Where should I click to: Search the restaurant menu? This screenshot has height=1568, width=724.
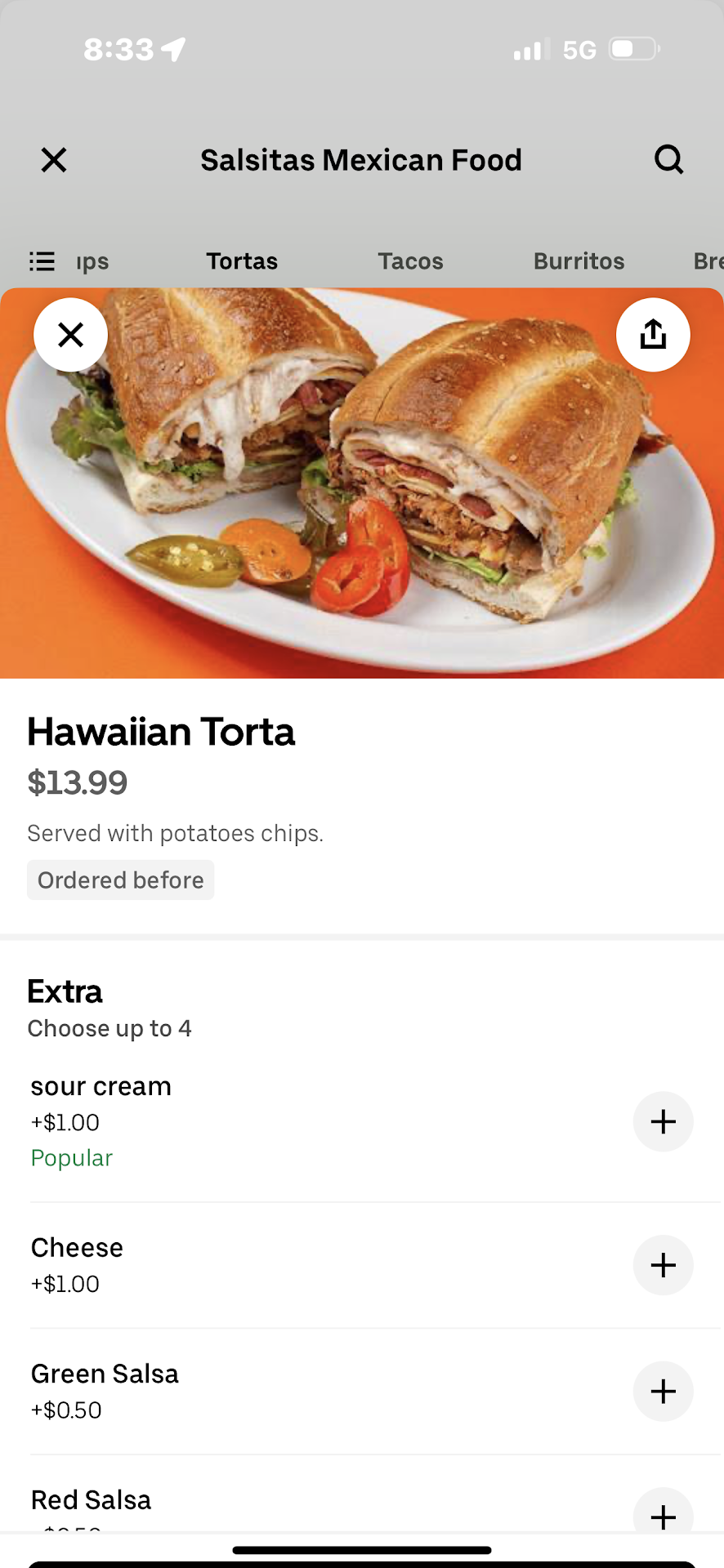pos(668,160)
